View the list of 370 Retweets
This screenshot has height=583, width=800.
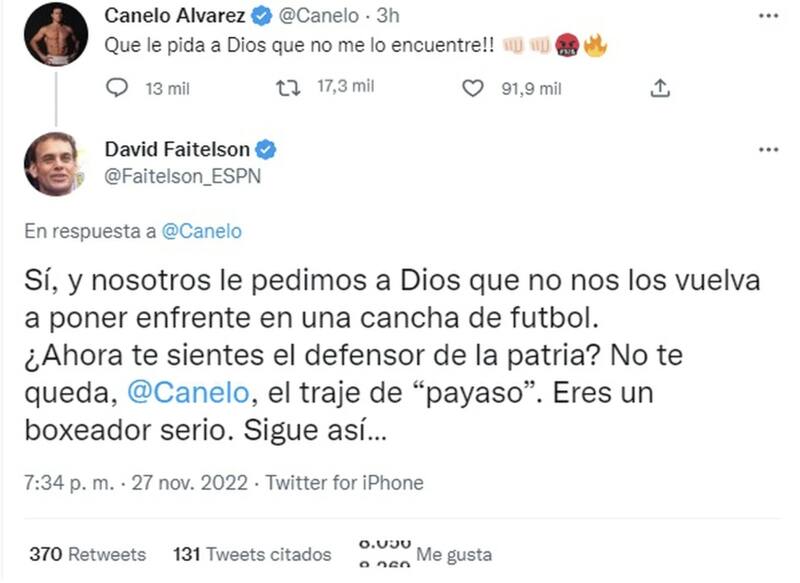(x=87, y=554)
